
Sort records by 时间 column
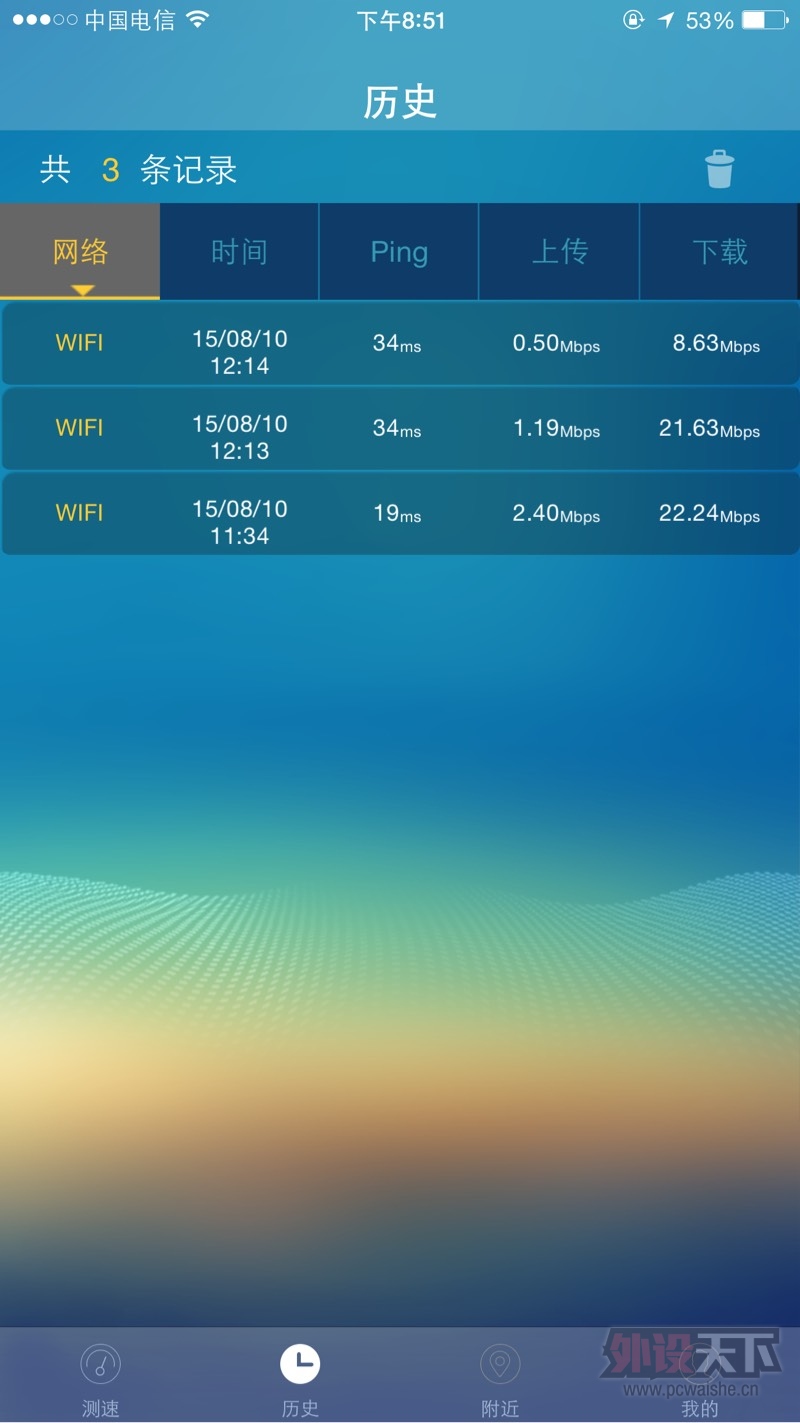[x=239, y=252]
